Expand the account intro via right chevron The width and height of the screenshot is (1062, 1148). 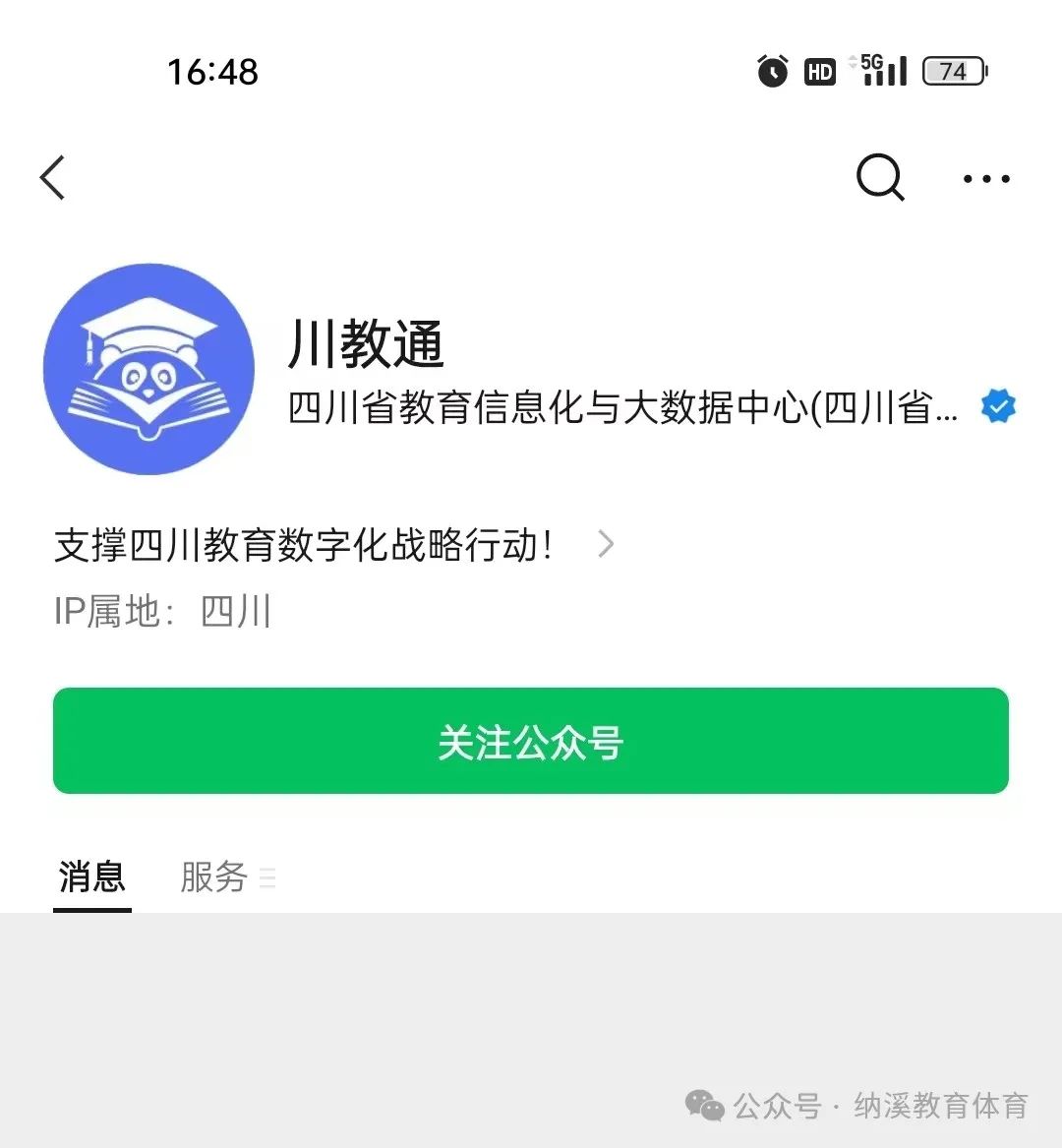[606, 544]
